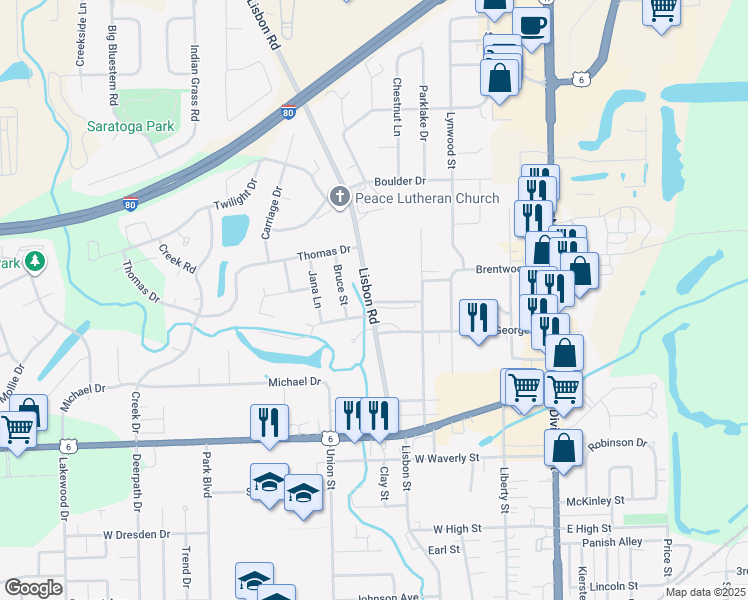This screenshot has height=600, width=748.
Task: Tap the green park tree marker
Action: coord(36,262)
